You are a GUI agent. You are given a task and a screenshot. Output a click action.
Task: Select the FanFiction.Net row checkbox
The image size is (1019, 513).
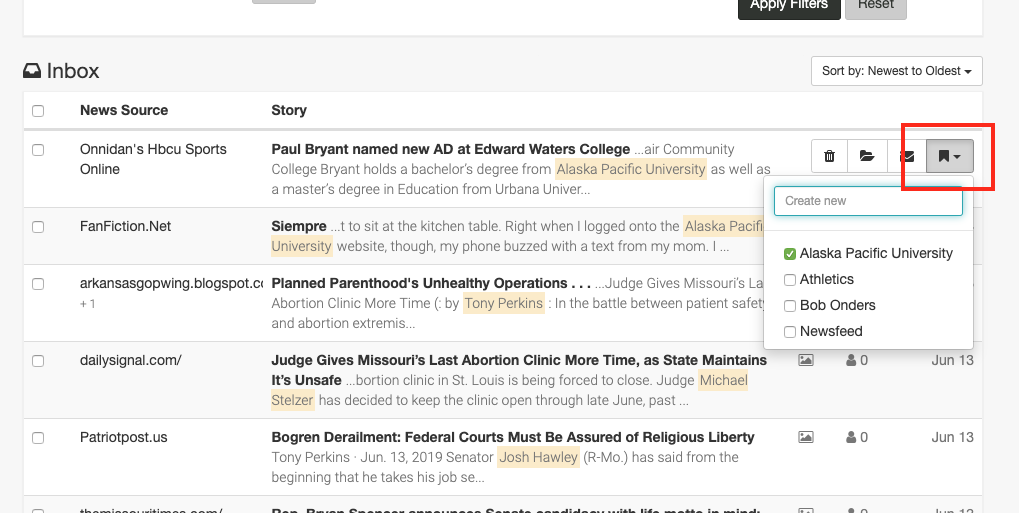click(x=38, y=227)
